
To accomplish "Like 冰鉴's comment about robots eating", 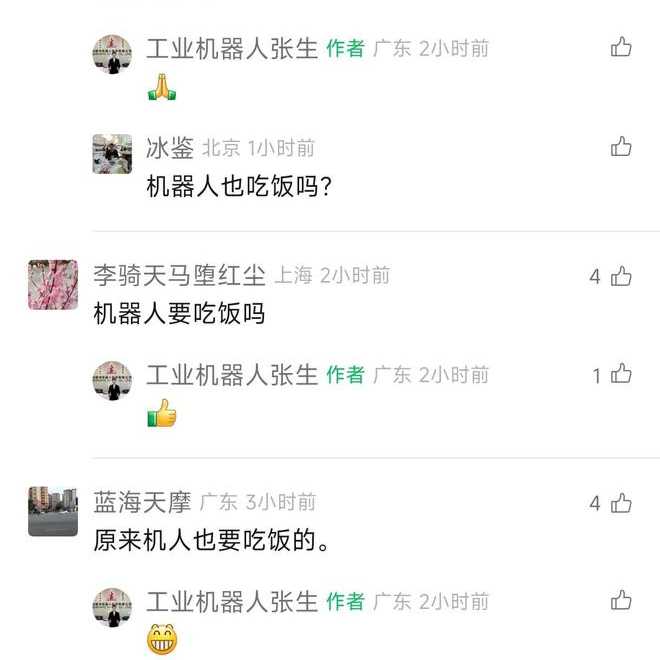I will 621,147.
